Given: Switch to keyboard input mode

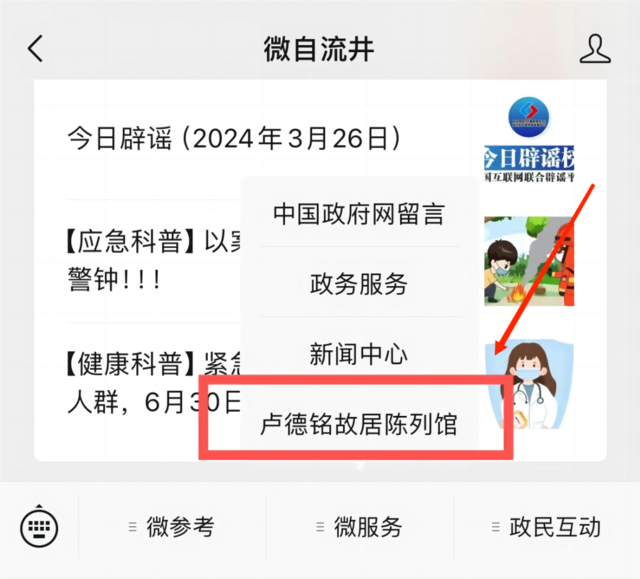Looking at the screenshot, I should pyautogui.click(x=39, y=526).
